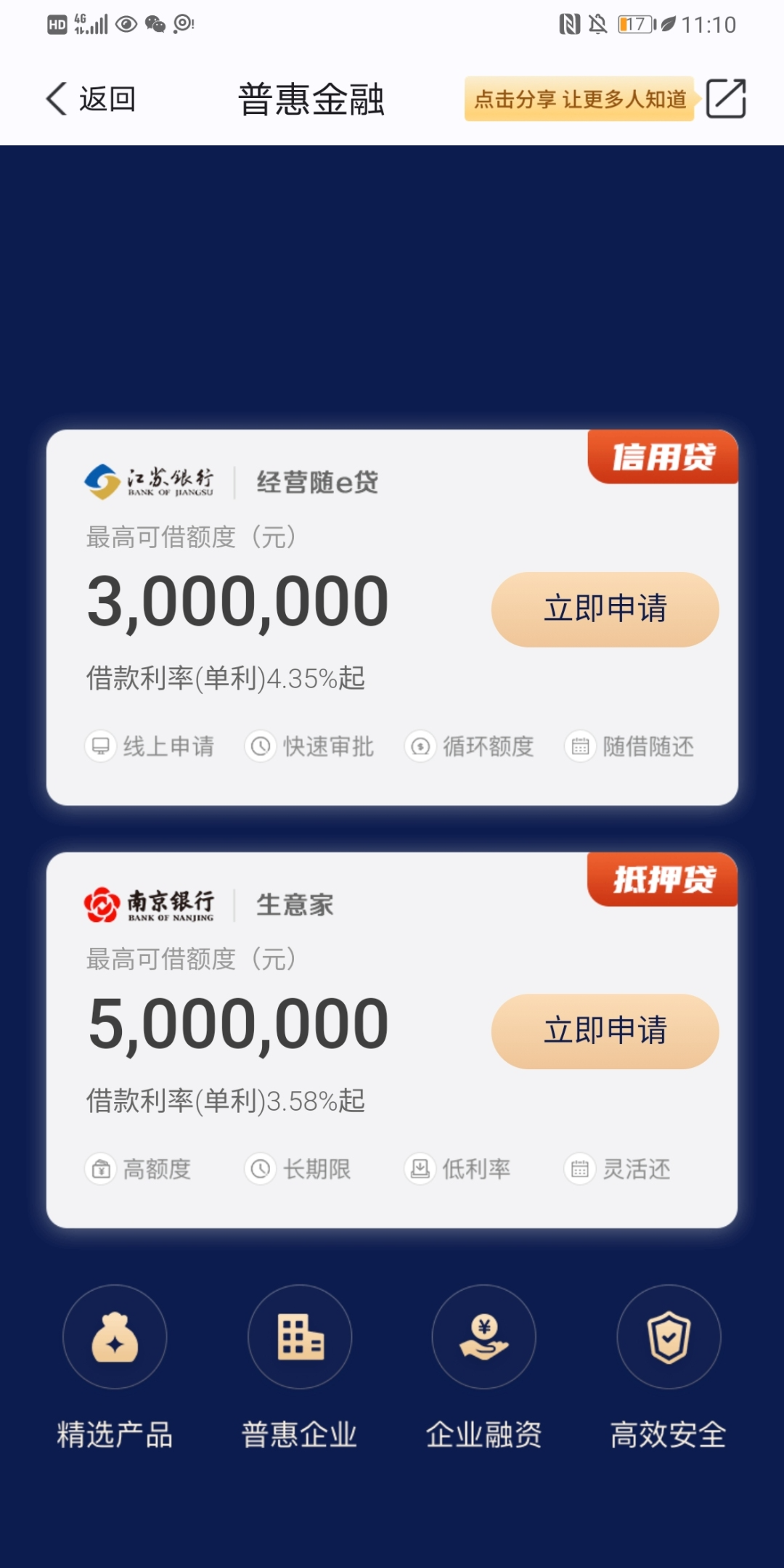Tap the 随借随还 calendar icon
The width and height of the screenshot is (784, 1568).
point(579,747)
